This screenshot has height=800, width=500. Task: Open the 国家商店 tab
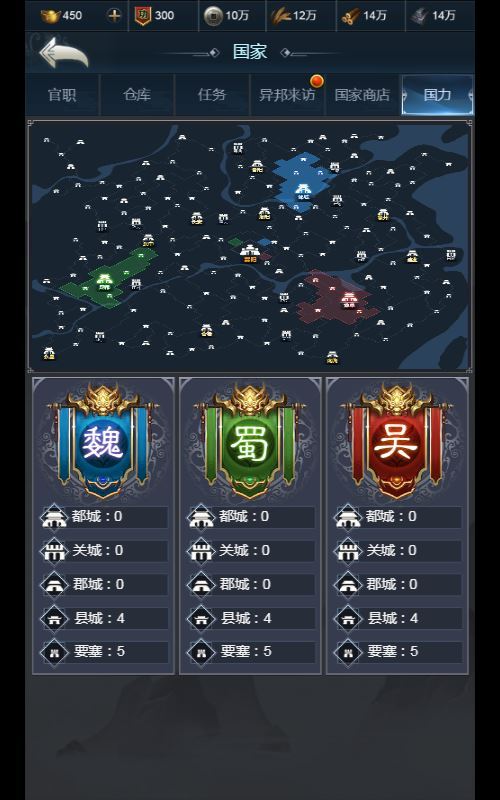tap(362, 95)
